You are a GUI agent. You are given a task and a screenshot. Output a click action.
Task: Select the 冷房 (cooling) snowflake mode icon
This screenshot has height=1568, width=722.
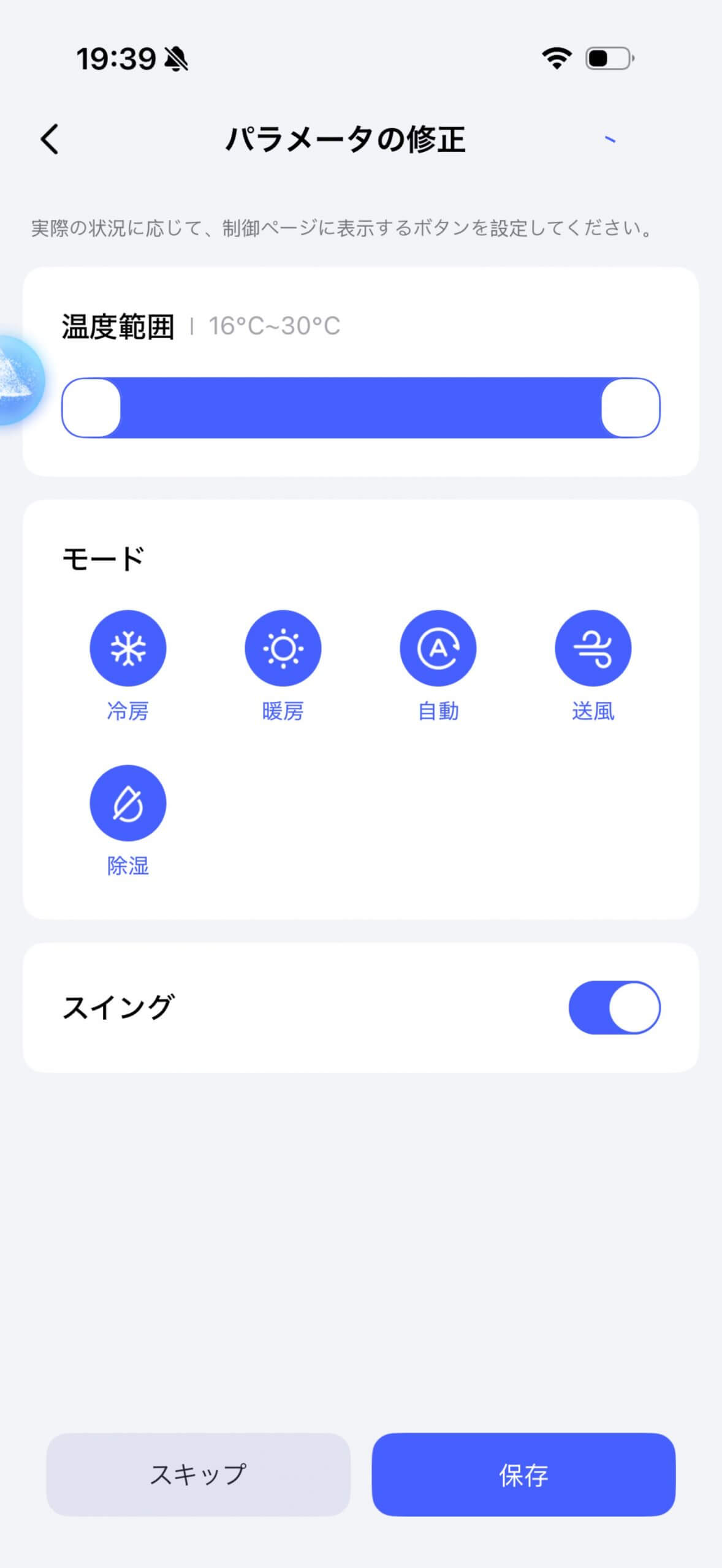click(x=128, y=647)
